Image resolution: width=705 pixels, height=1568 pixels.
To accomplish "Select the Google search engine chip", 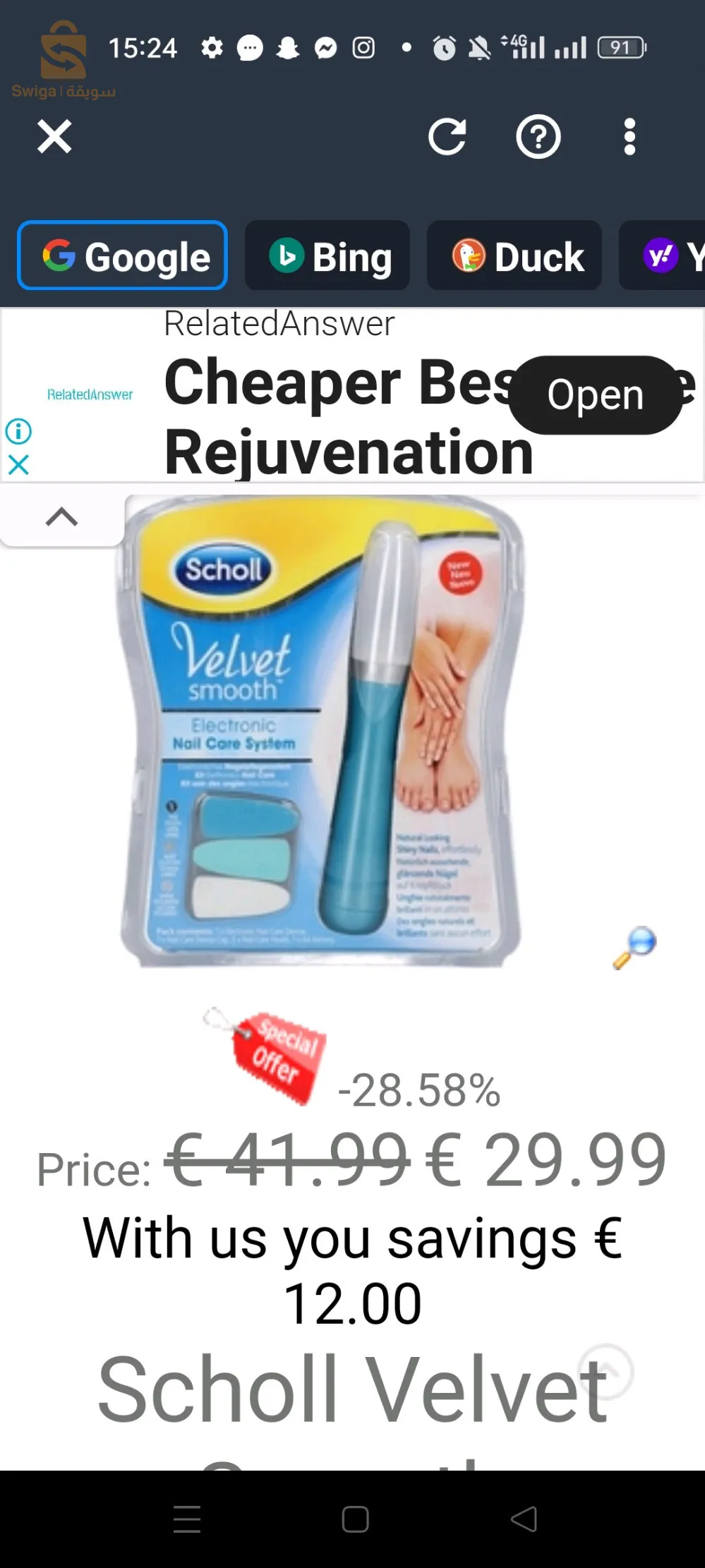I will point(122,255).
